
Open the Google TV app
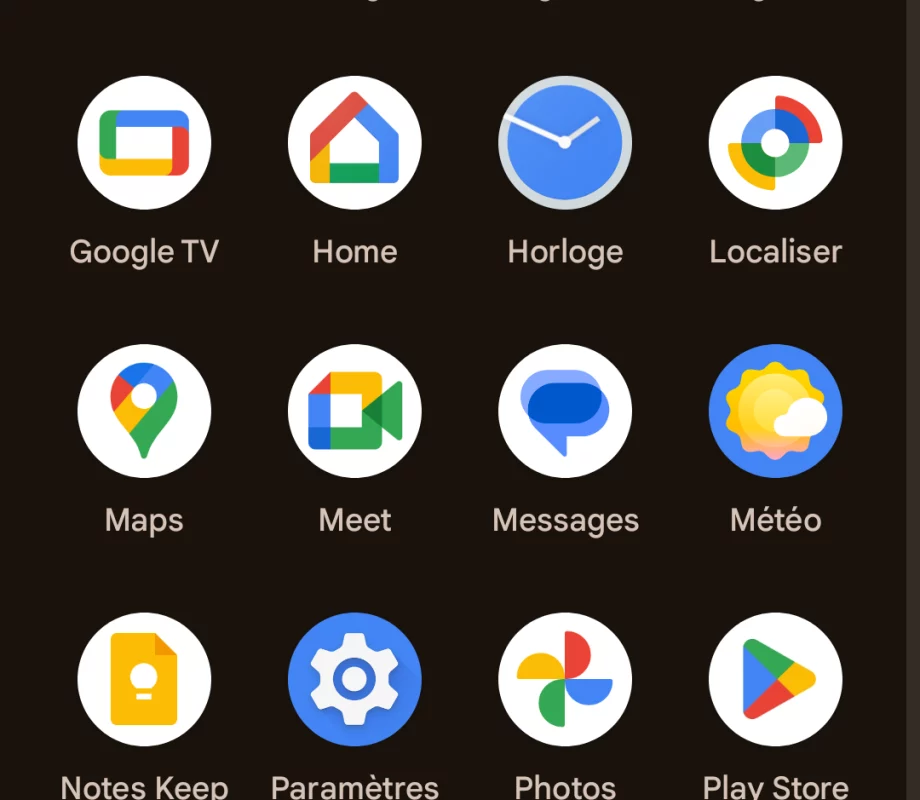(144, 143)
